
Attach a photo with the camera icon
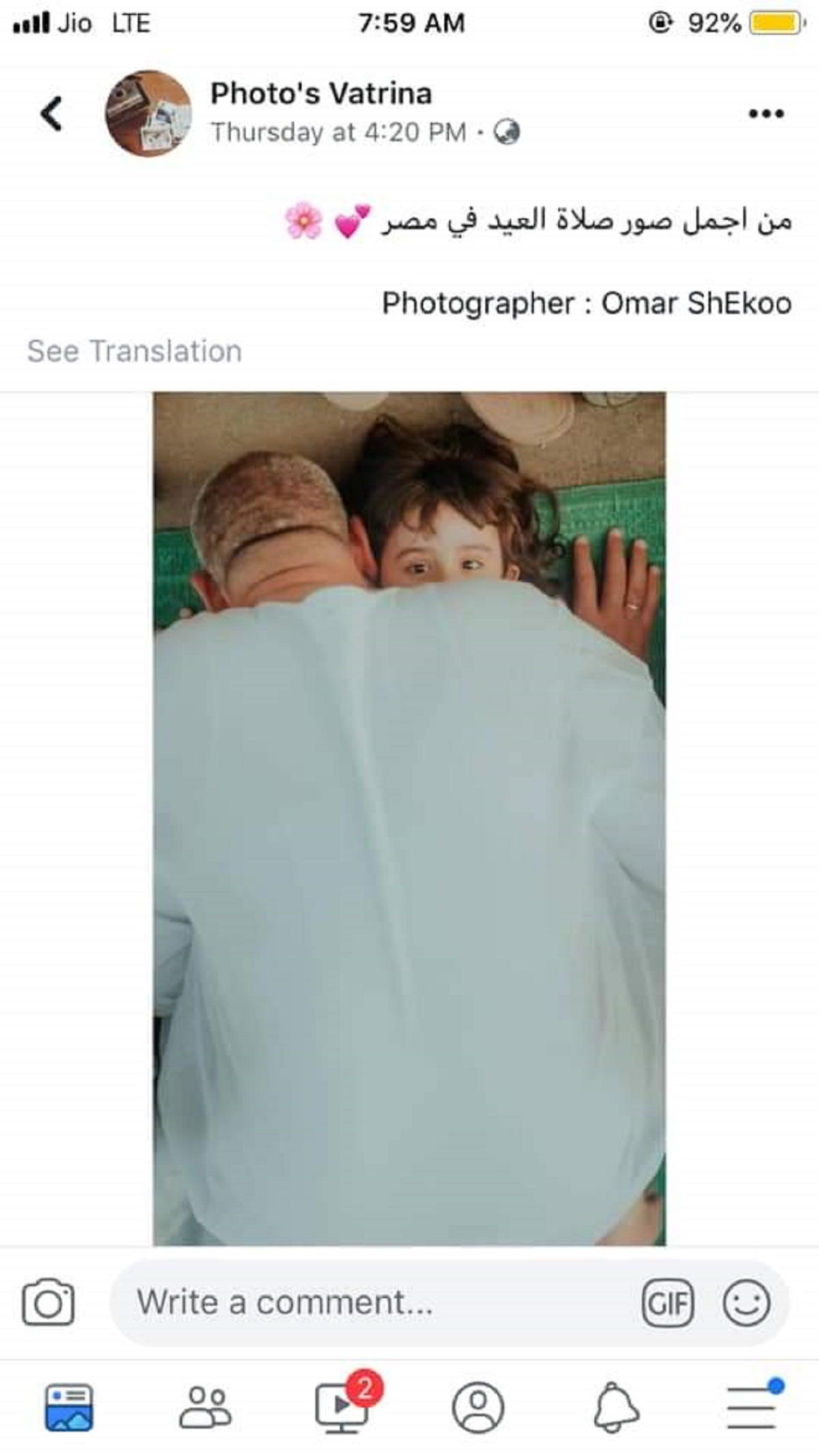(48, 1302)
